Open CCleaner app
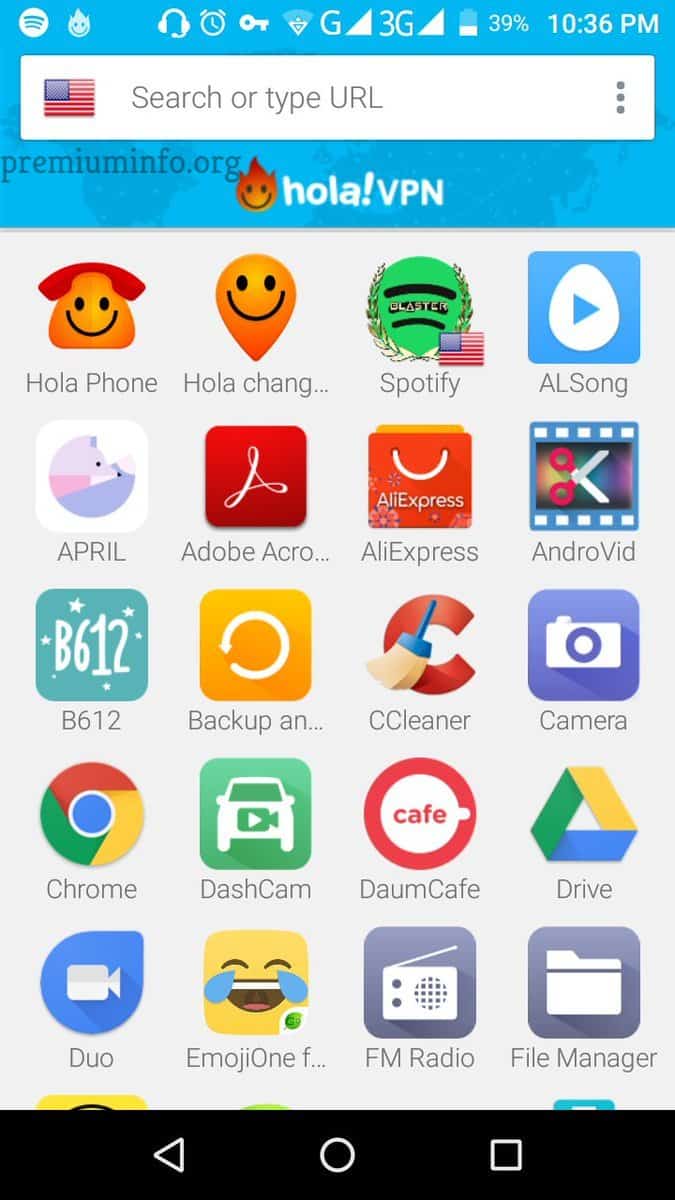Image resolution: width=675 pixels, height=1200 pixels. (420, 645)
